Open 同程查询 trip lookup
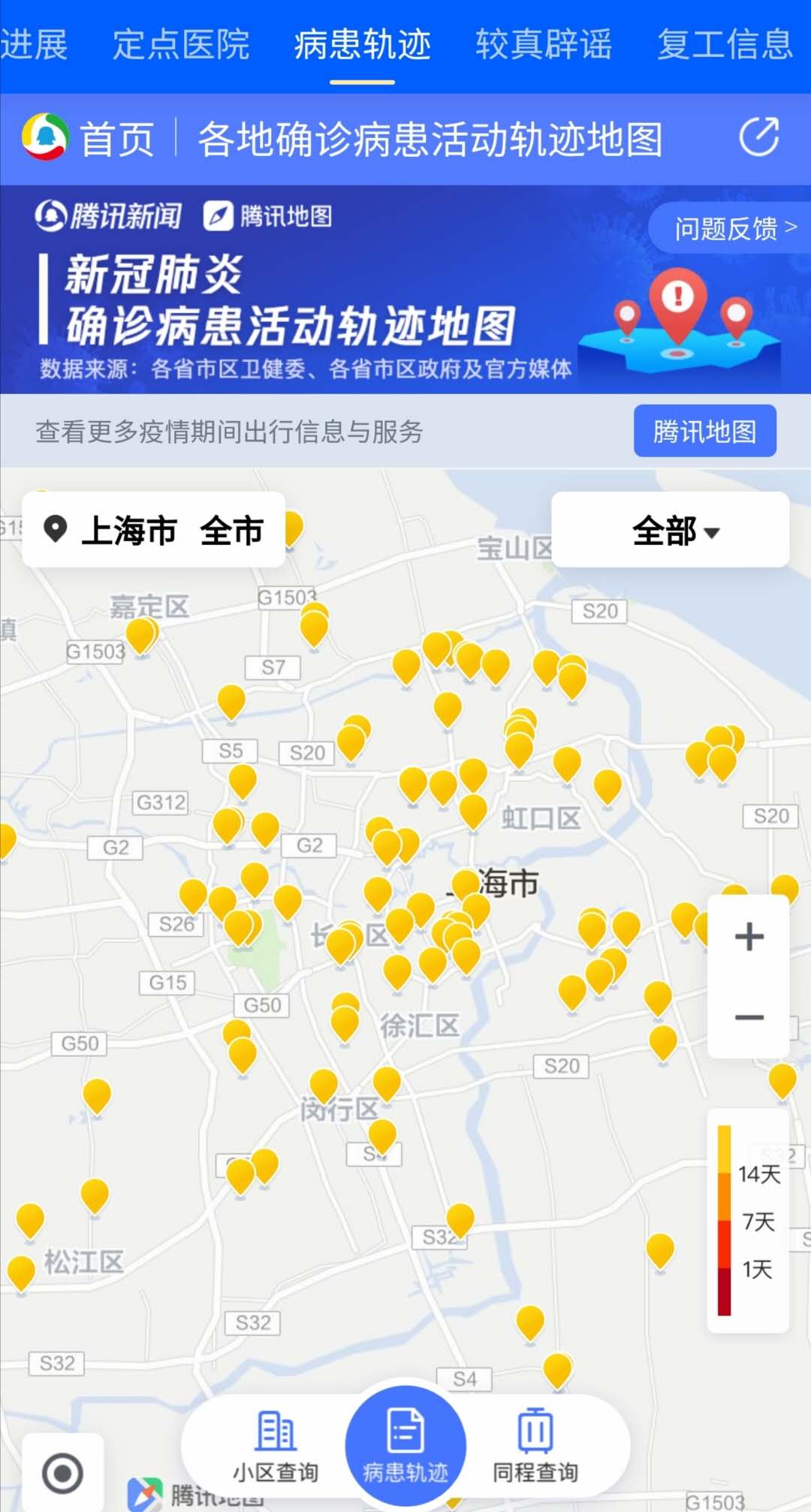This screenshot has width=811, height=1512. [x=535, y=1445]
